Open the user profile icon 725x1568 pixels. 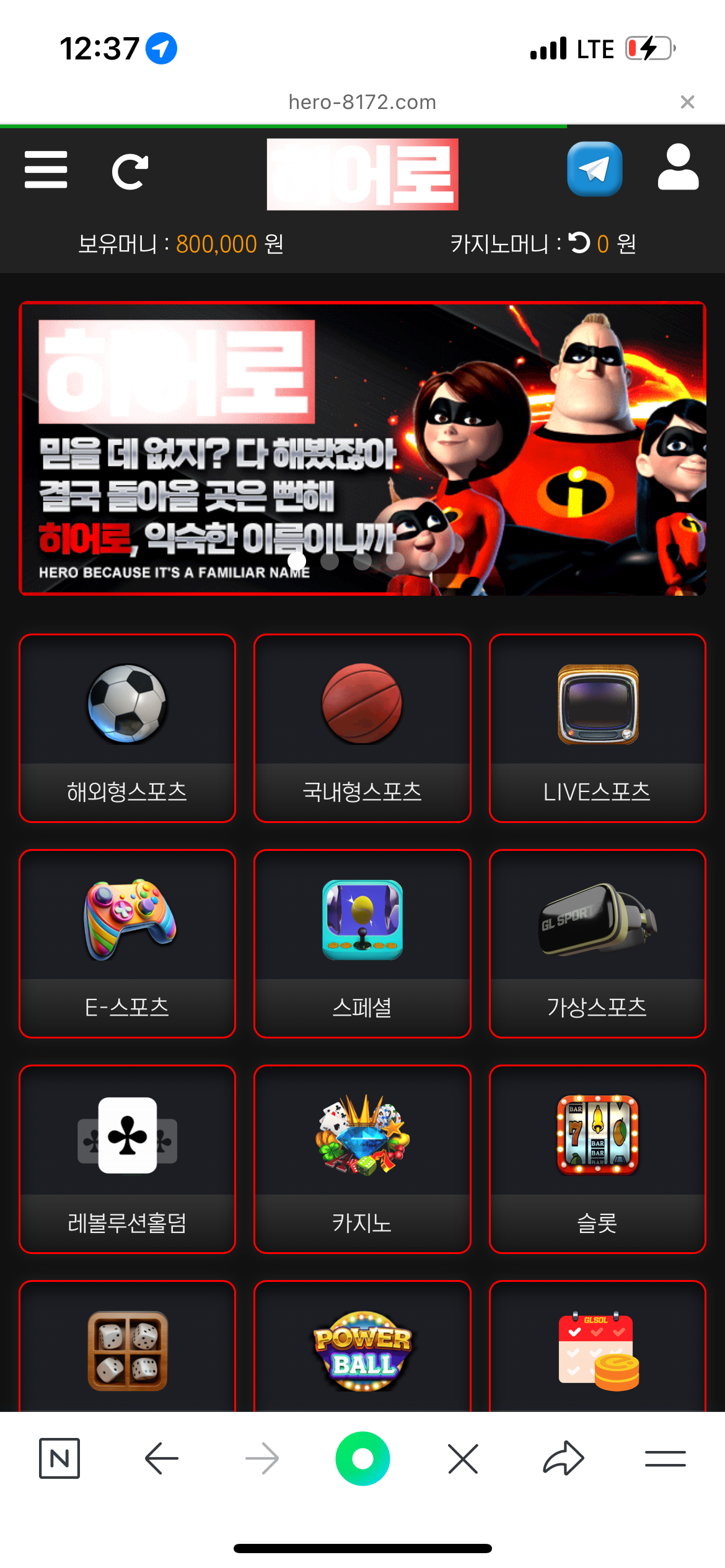coord(678,168)
